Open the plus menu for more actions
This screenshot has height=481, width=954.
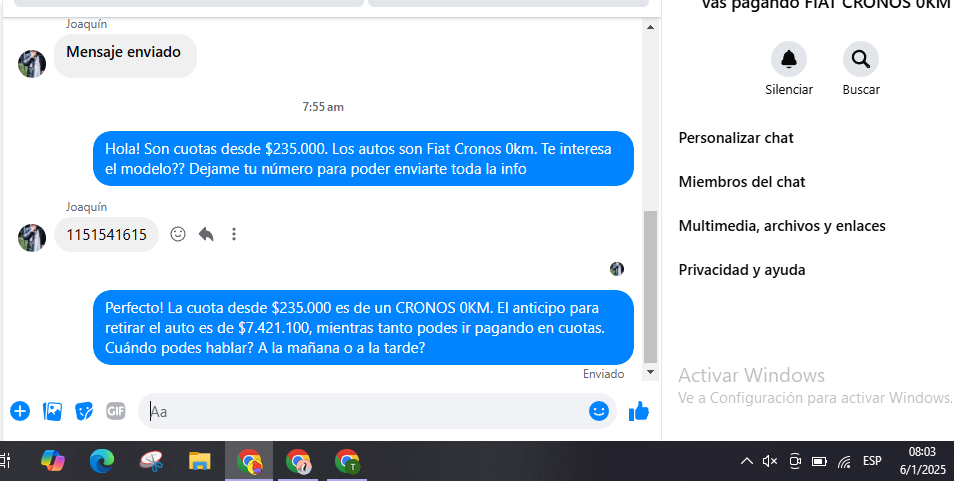20,411
